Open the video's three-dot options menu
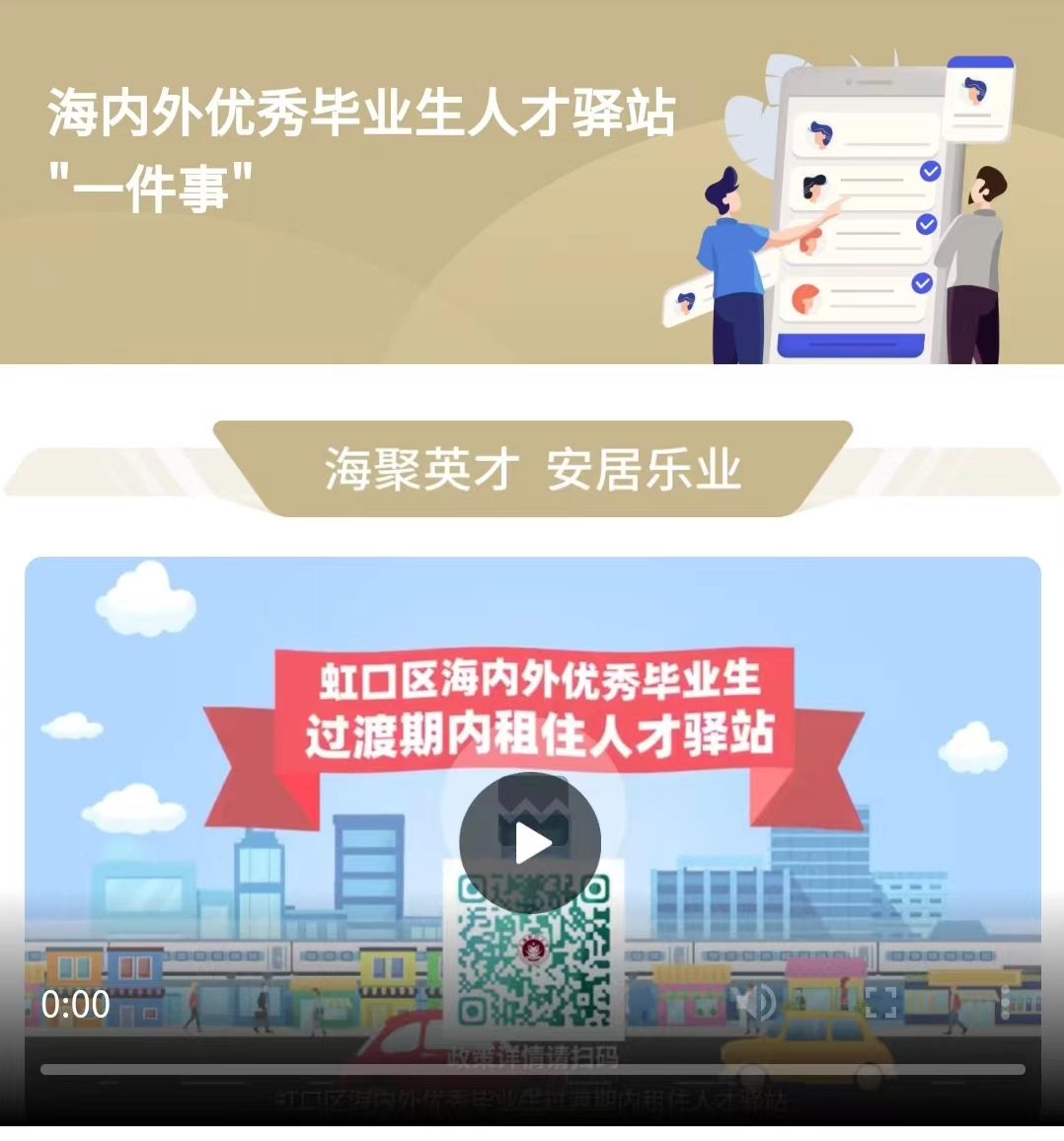 (1005, 1004)
